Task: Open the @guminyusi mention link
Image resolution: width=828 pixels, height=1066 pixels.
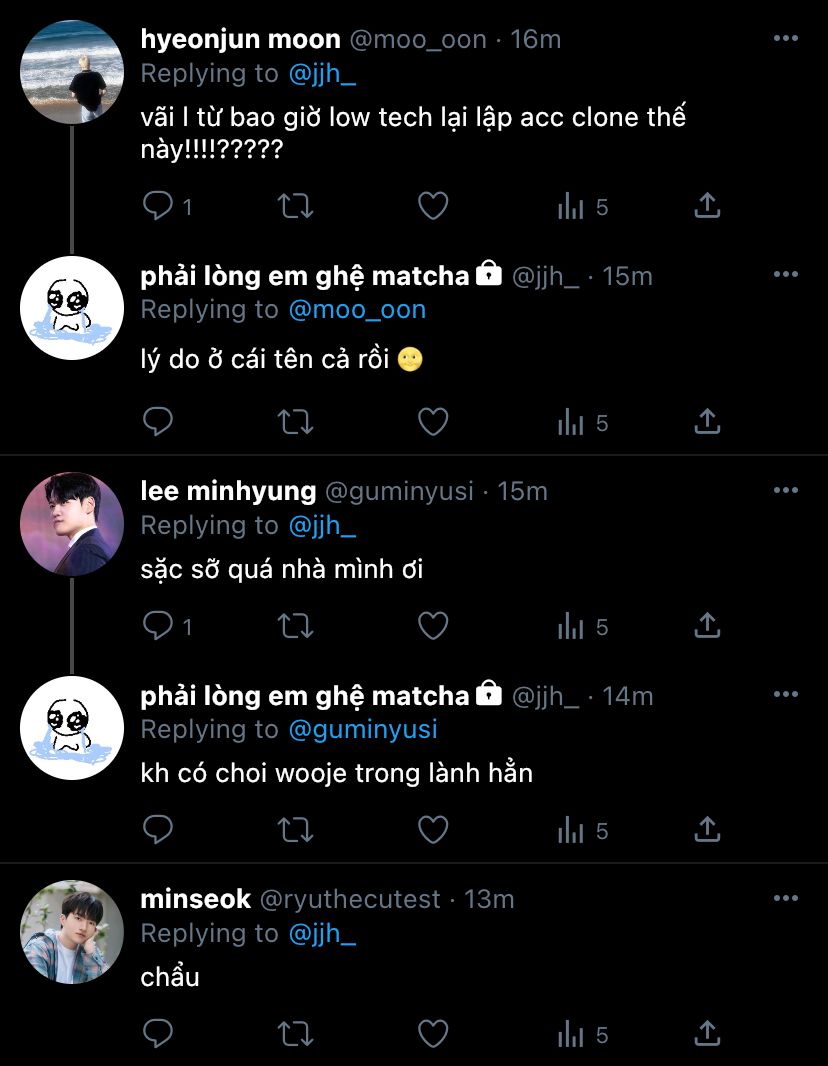Action: (363, 729)
